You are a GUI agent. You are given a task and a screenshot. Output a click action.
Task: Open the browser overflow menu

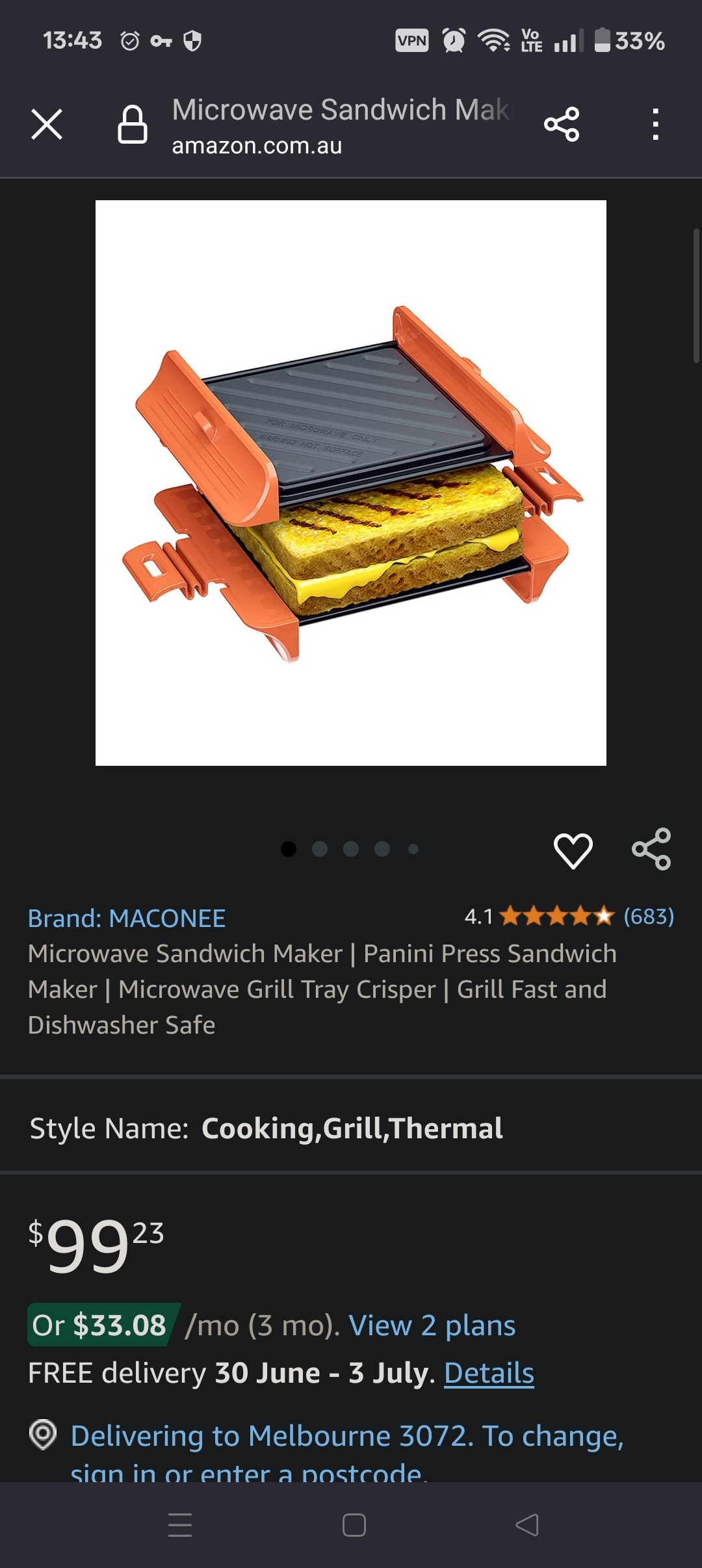[x=655, y=124]
